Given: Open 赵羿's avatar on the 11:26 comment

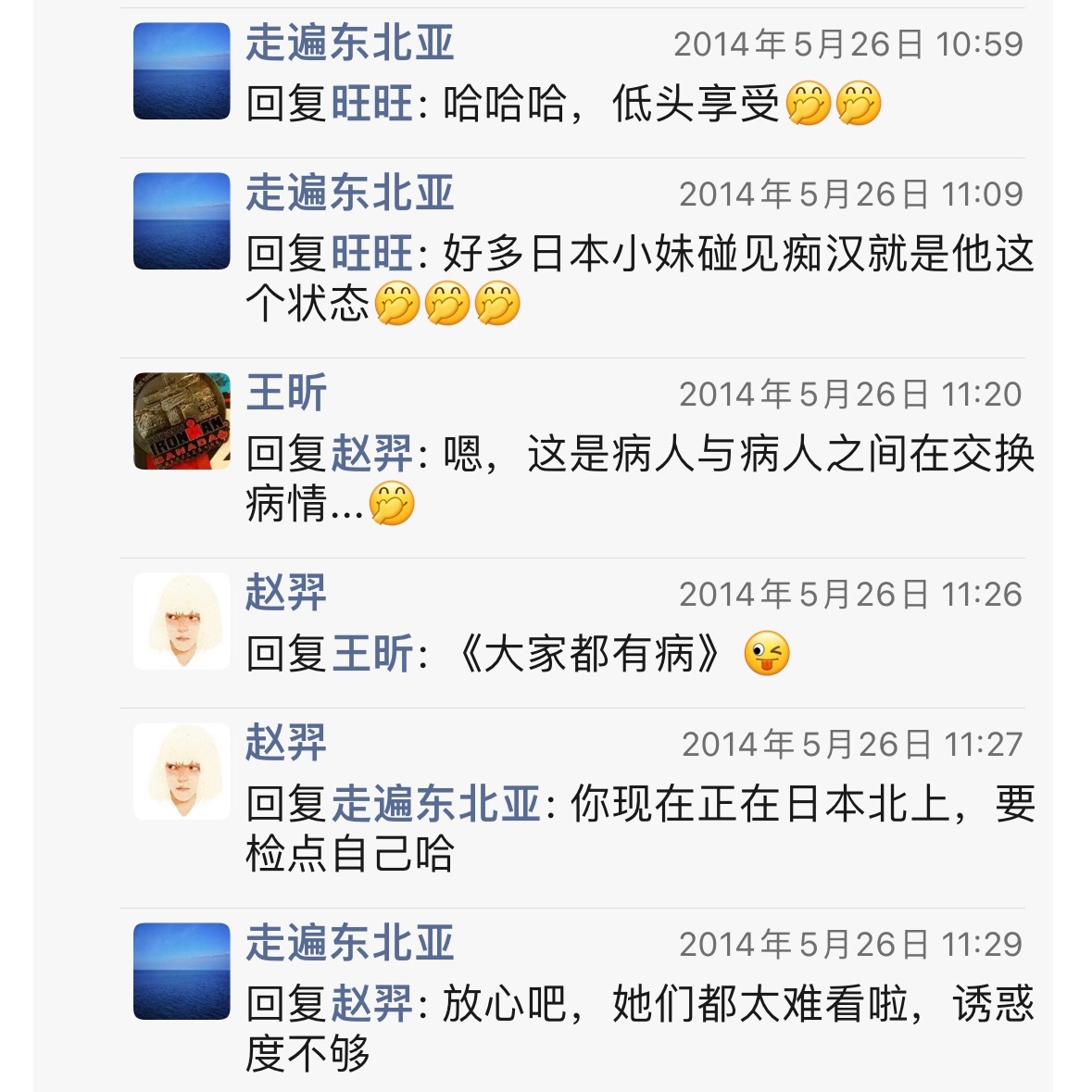Looking at the screenshot, I should (x=182, y=621).
